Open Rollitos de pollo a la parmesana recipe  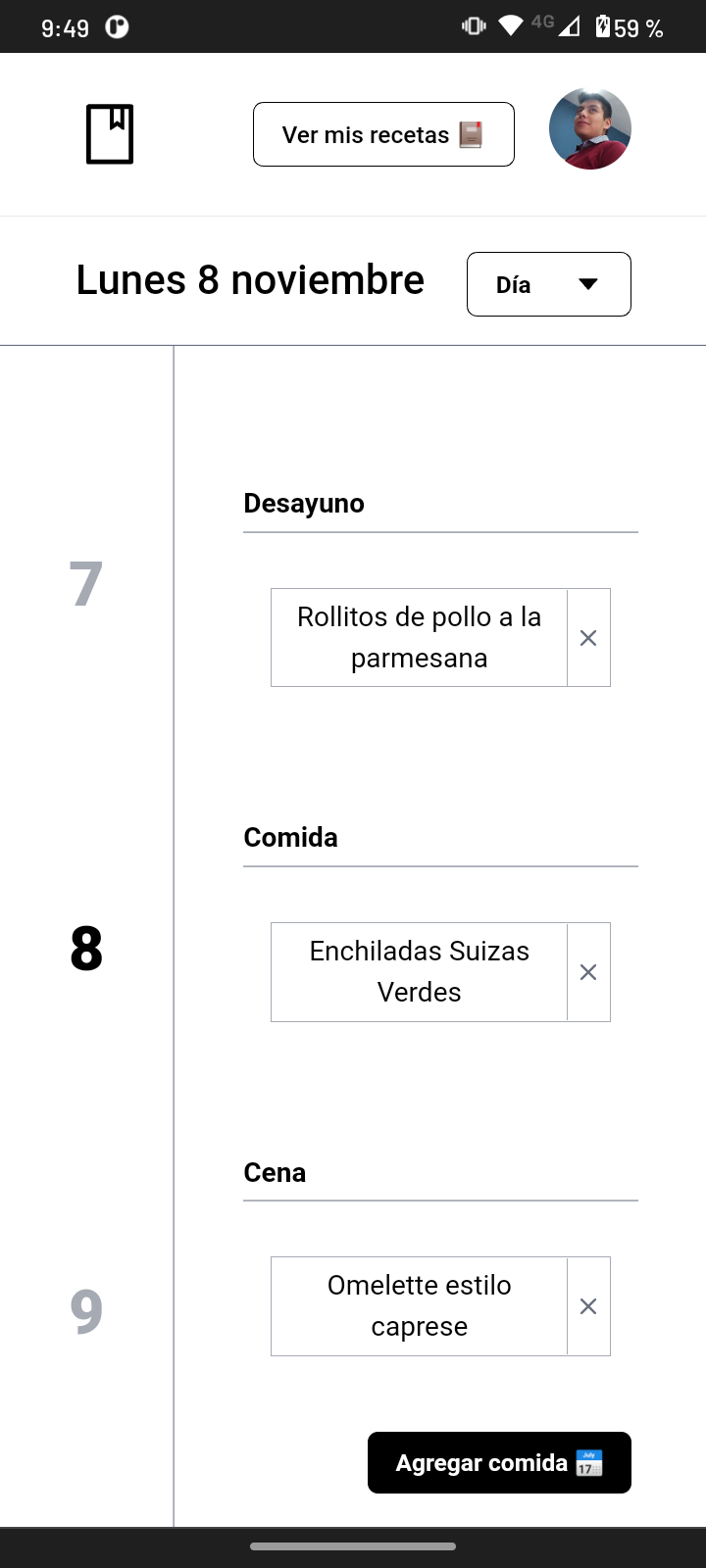pos(419,637)
